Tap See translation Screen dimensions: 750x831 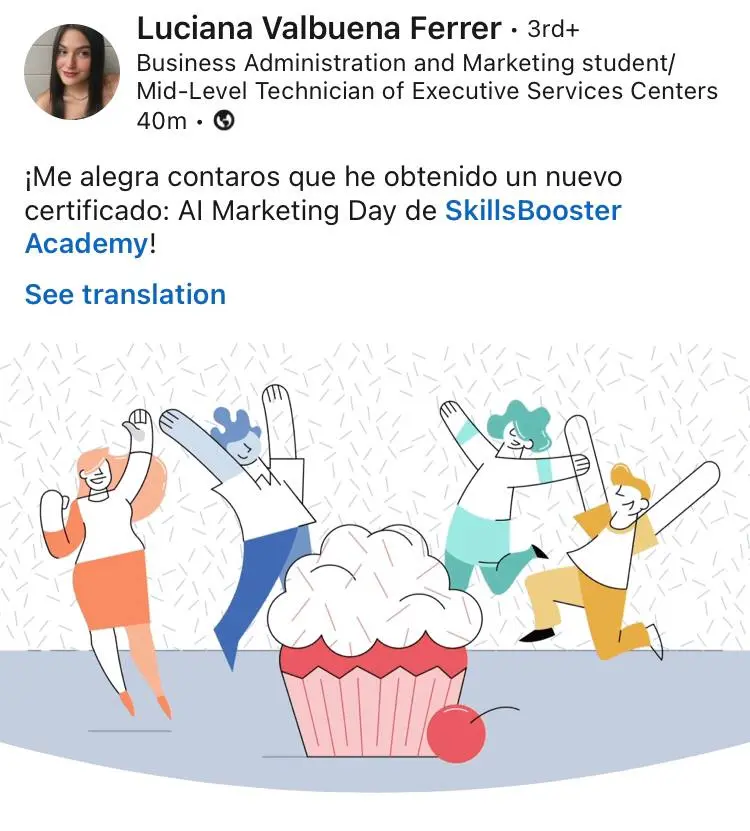125,295
